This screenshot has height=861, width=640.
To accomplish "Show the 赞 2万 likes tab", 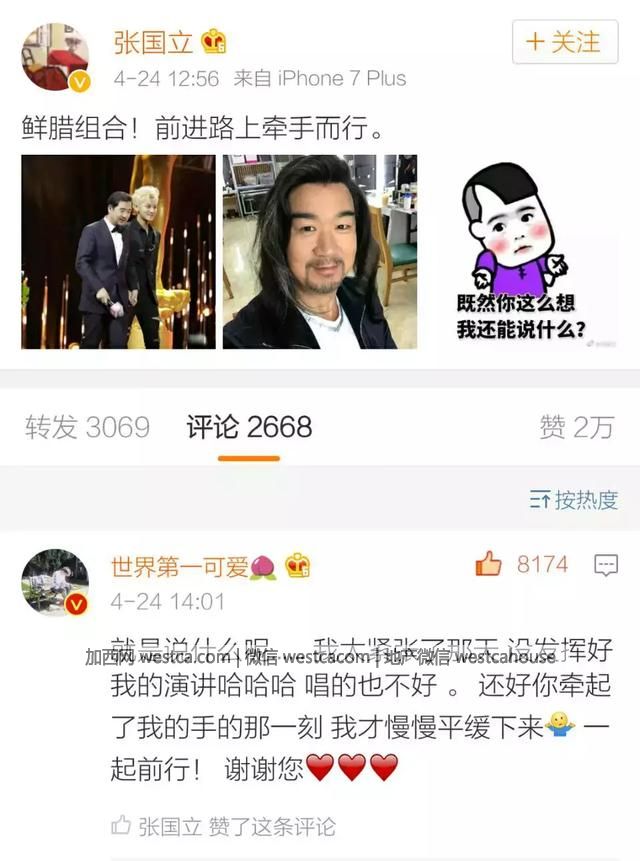I will tap(576, 427).
